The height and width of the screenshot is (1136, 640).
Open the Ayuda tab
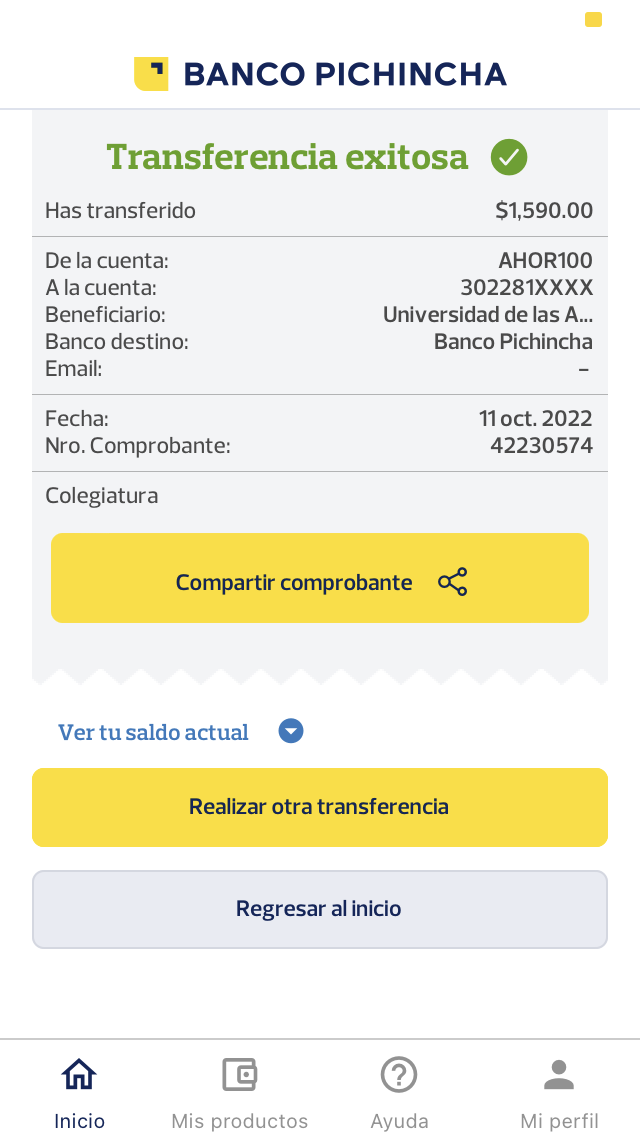399,1091
